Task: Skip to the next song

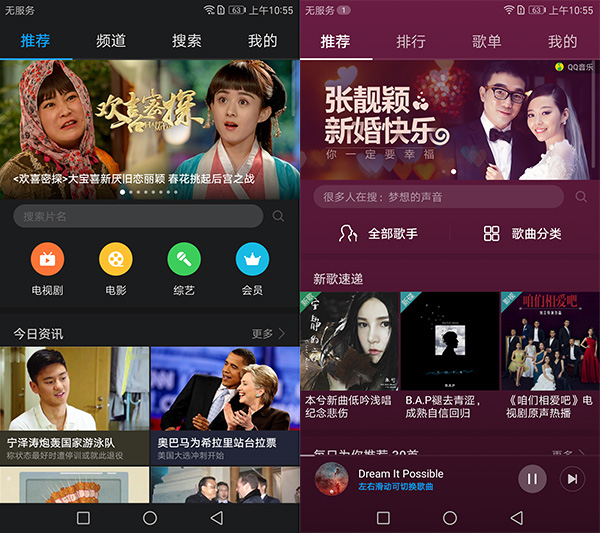Action: coord(572,479)
